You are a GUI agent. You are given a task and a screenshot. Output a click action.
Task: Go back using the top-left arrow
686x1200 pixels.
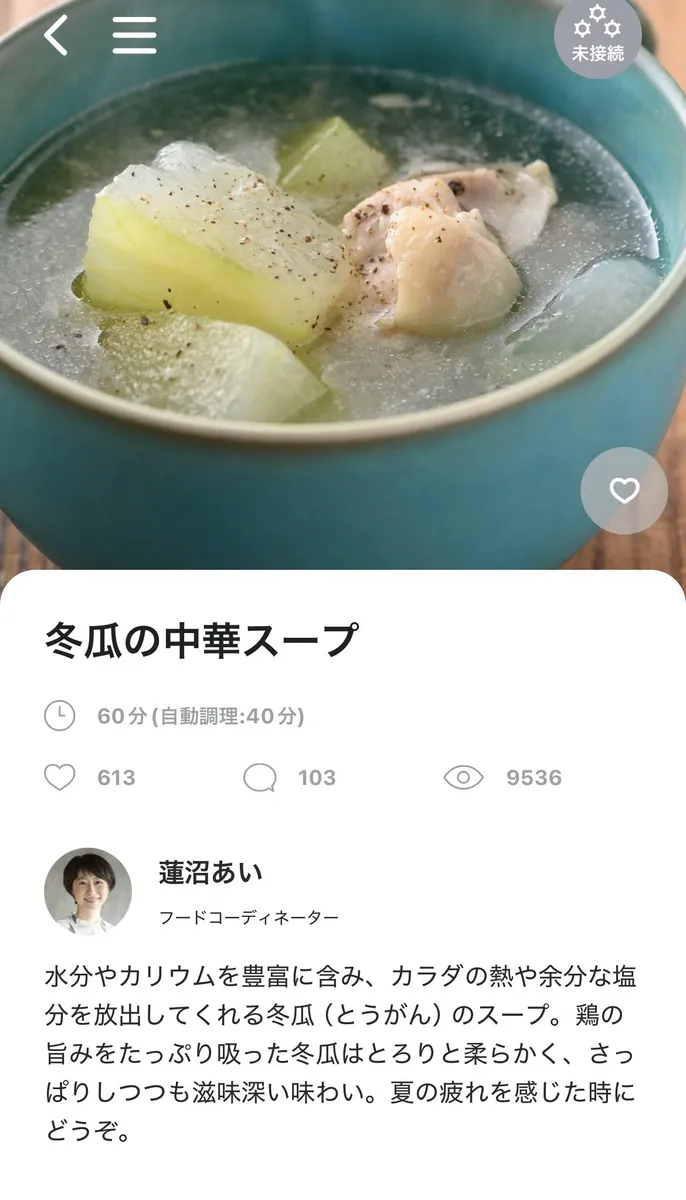56,35
